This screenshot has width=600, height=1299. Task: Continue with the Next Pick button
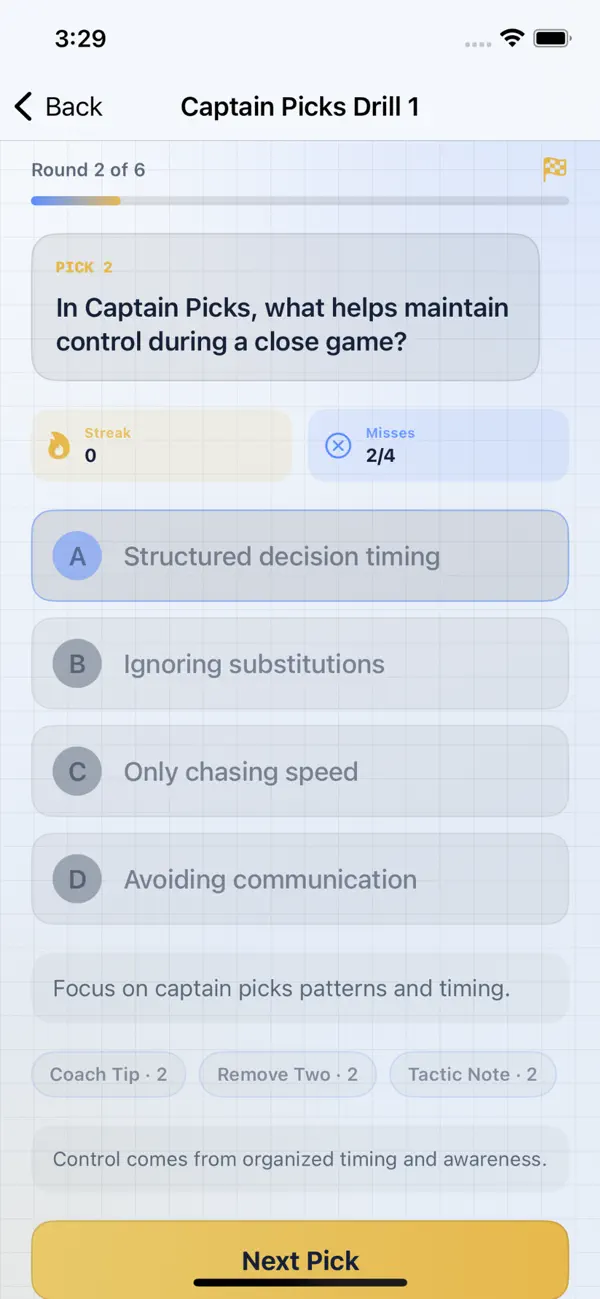(300, 1260)
